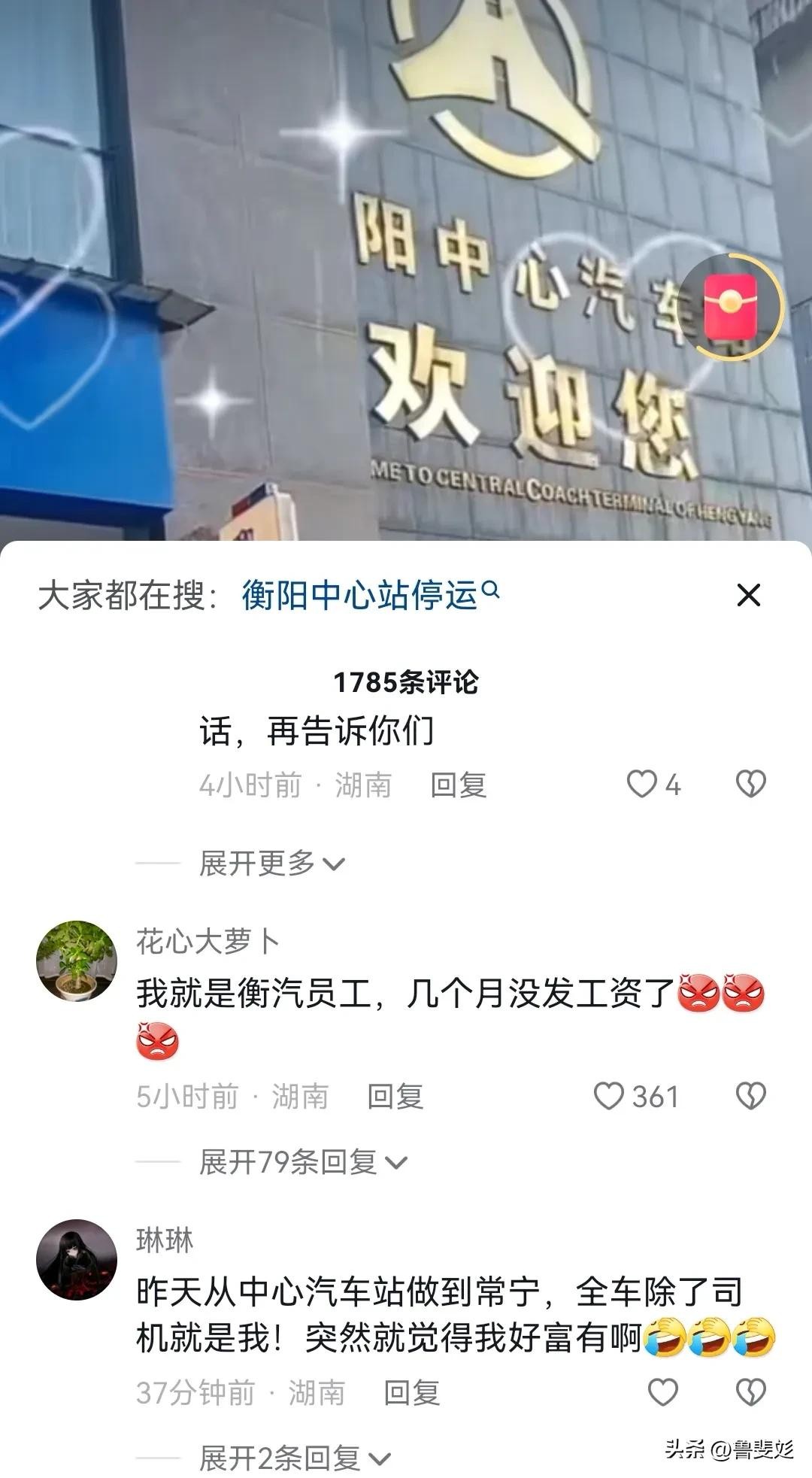Open the red envelope reward icon

click(x=728, y=306)
